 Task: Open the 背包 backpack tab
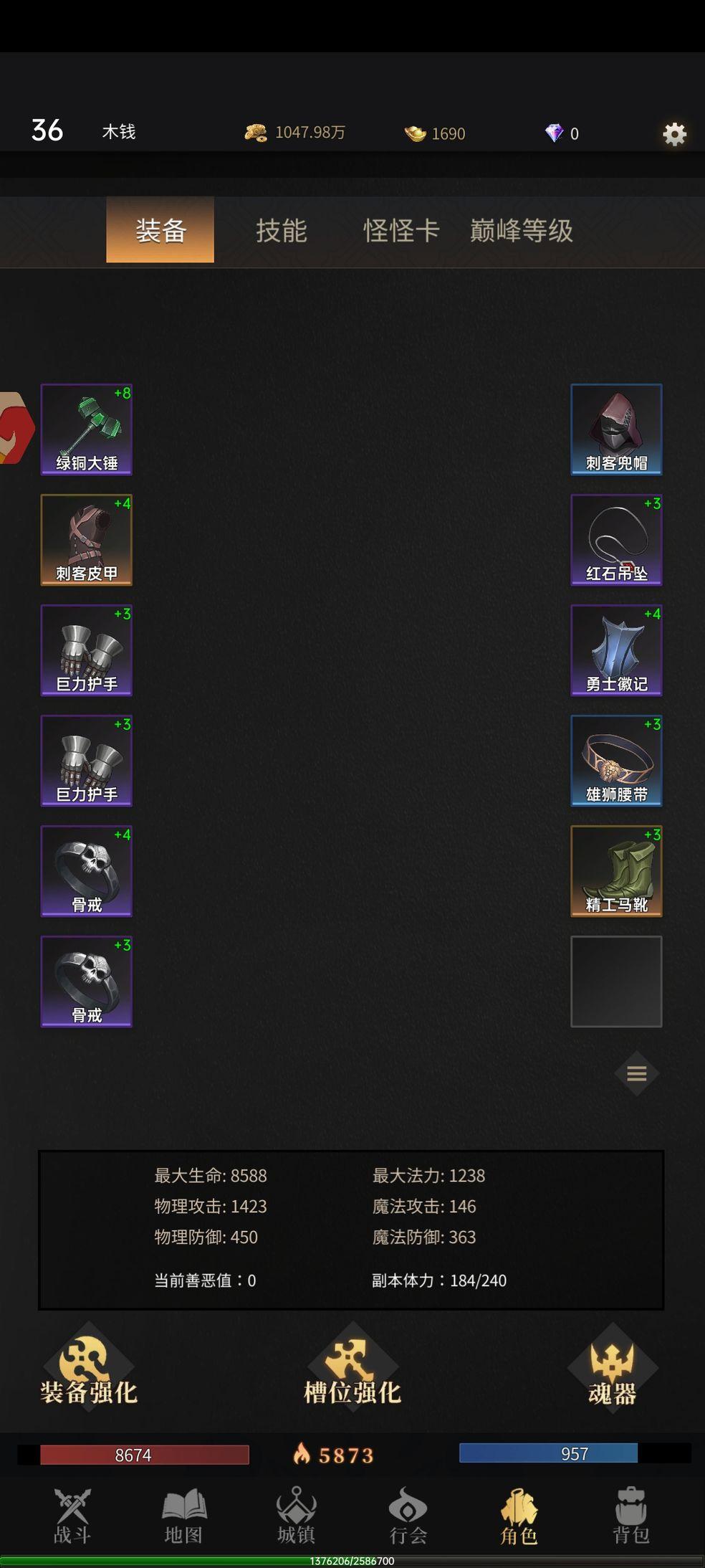631,1516
